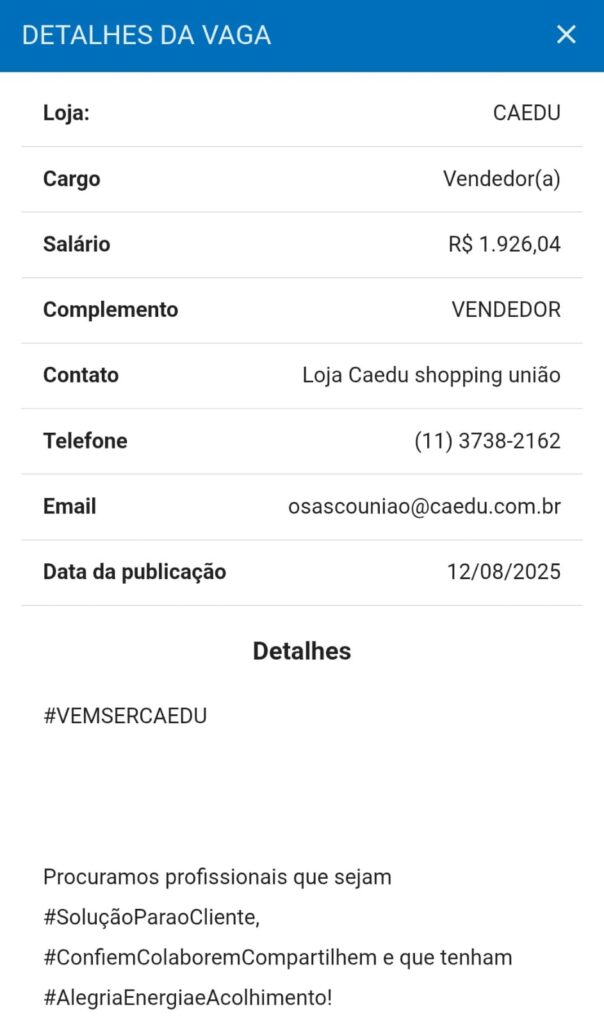Close the Detalhes da Vaga dialog

click(x=566, y=34)
